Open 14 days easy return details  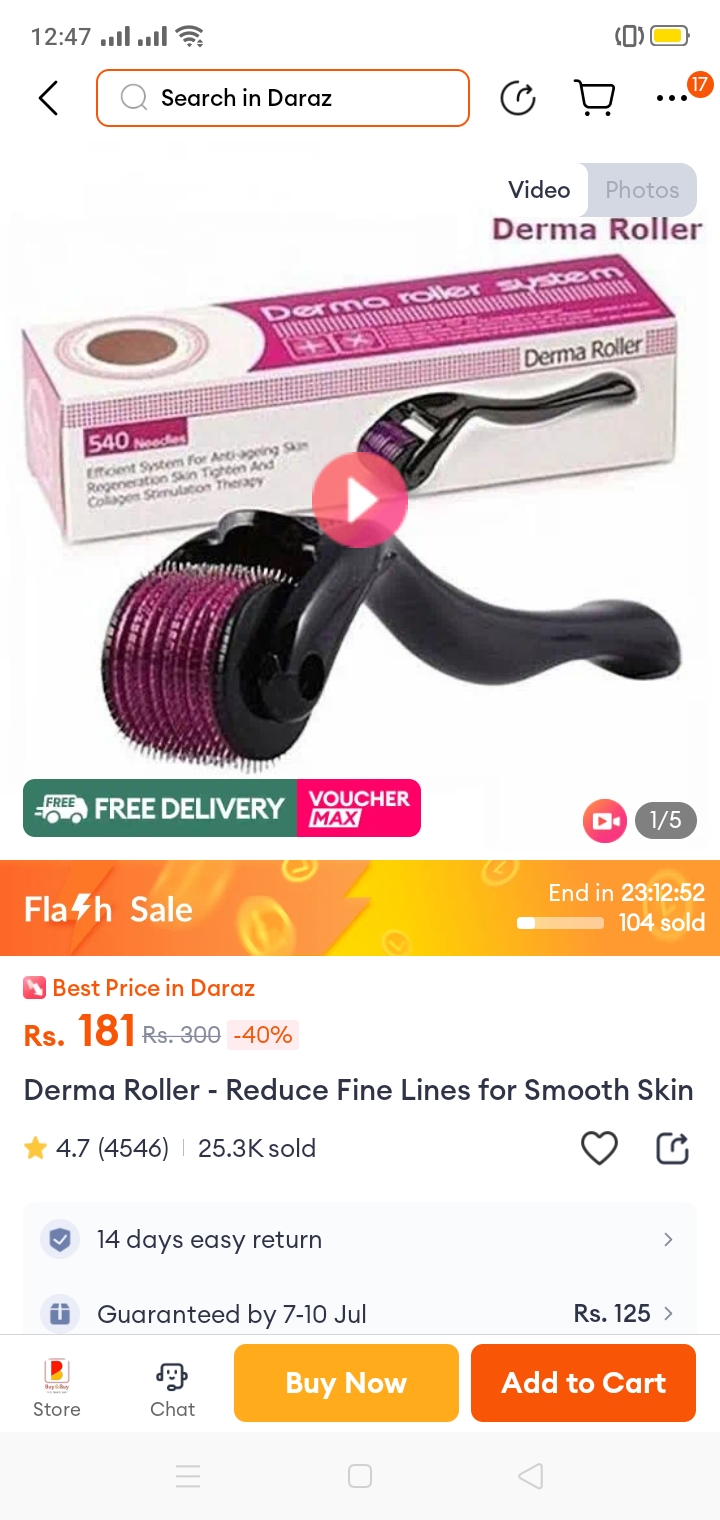(x=360, y=1240)
